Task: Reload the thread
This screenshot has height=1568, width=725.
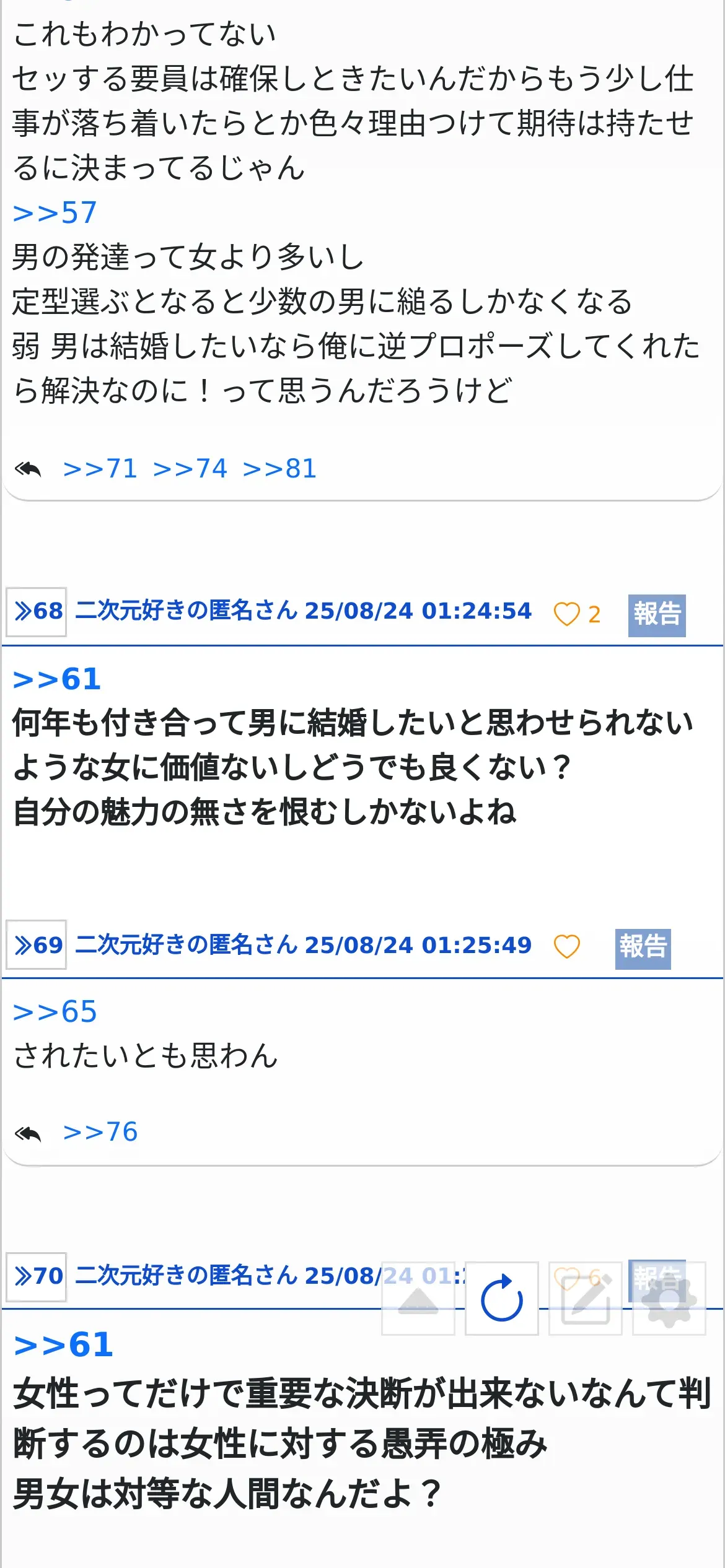Action: tap(501, 1299)
